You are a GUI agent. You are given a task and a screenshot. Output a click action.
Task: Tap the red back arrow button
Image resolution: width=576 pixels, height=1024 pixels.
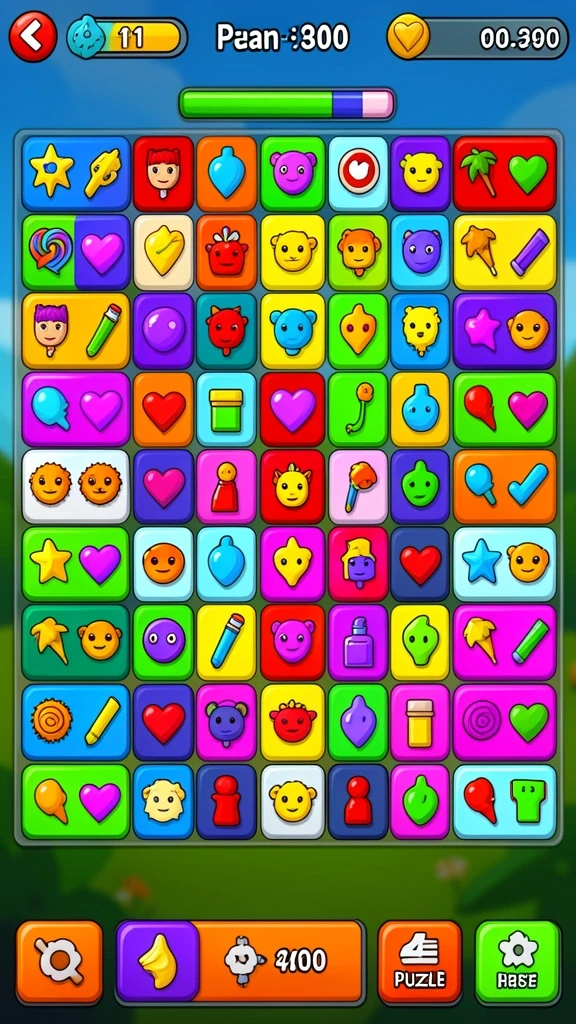[32, 37]
